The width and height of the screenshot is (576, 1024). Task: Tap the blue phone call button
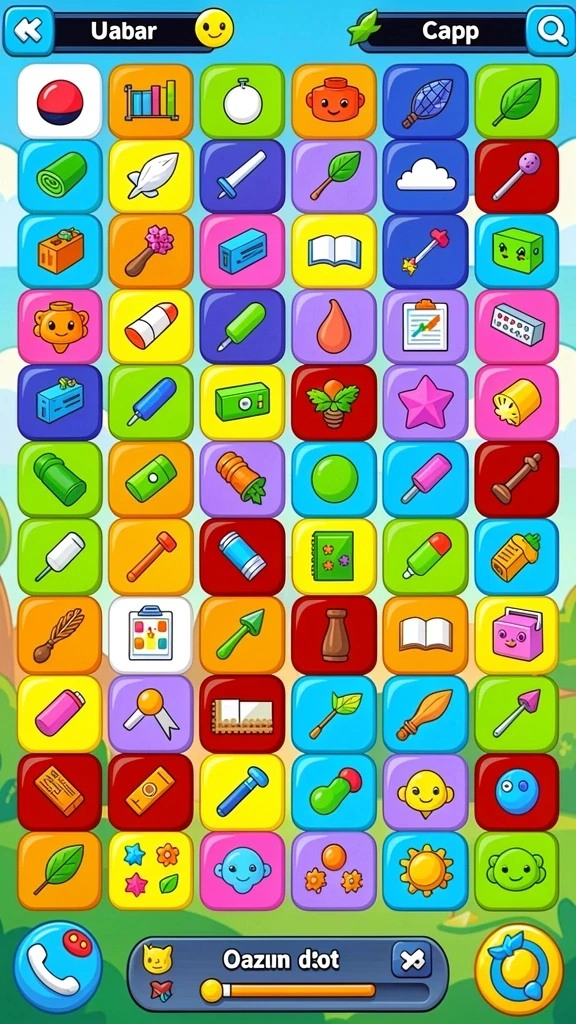click(58, 967)
